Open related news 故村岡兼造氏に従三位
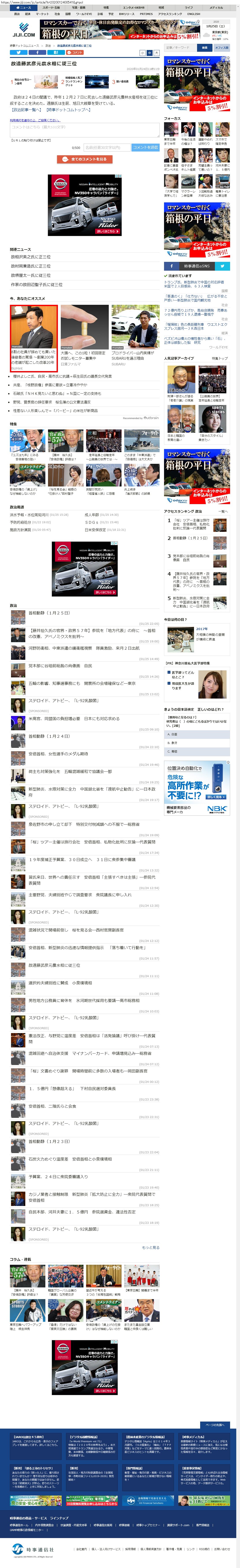Image resolution: width=240 pixels, height=1568 pixels. click(x=30, y=266)
